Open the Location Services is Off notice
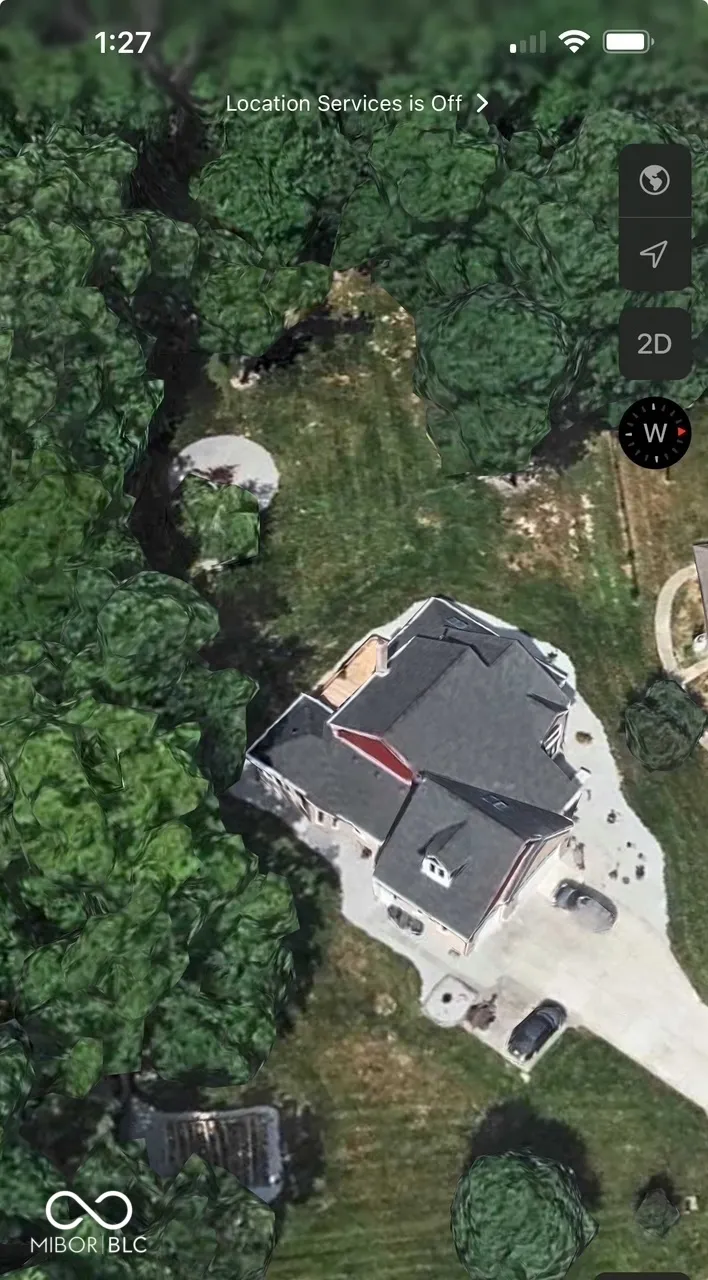Viewport: 708px width, 1280px height. [x=356, y=103]
